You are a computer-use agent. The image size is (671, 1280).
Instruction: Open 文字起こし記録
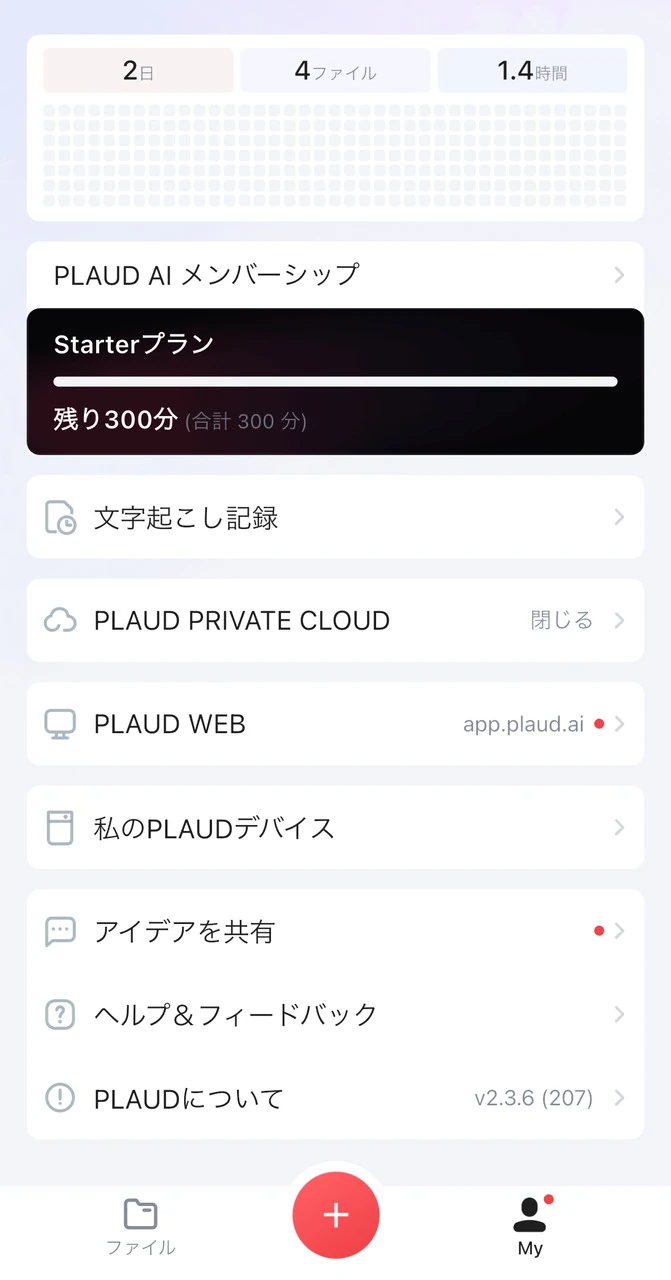pyautogui.click(x=335, y=518)
